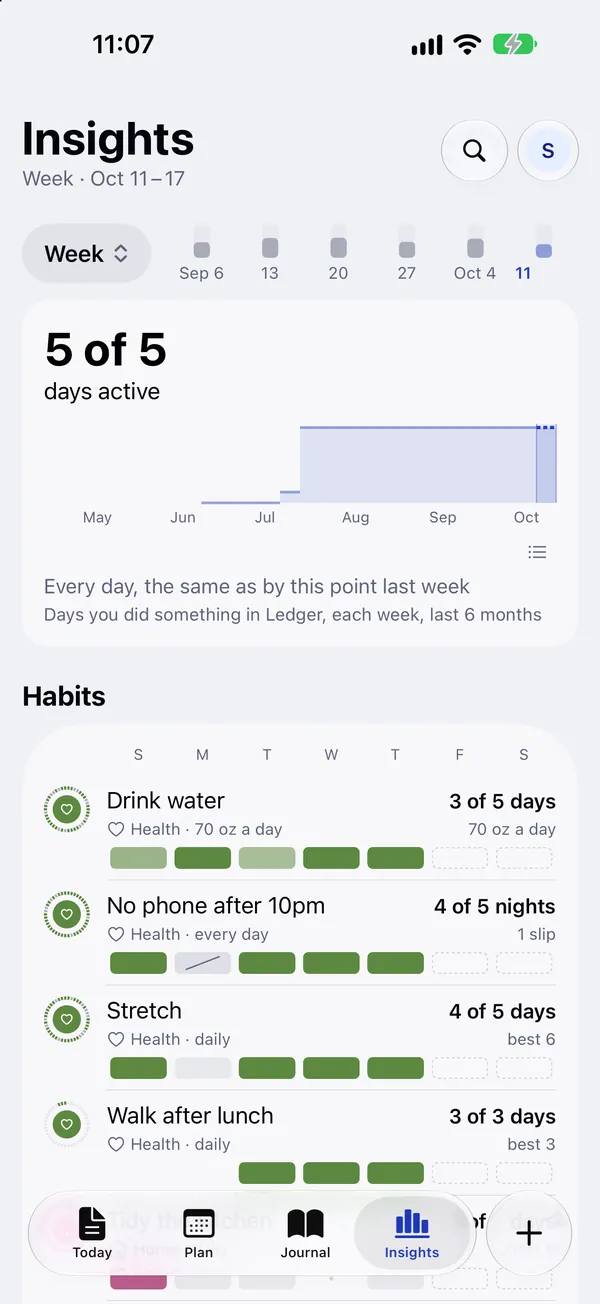Open the search icon
This screenshot has width=600, height=1304.
(474, 151)
